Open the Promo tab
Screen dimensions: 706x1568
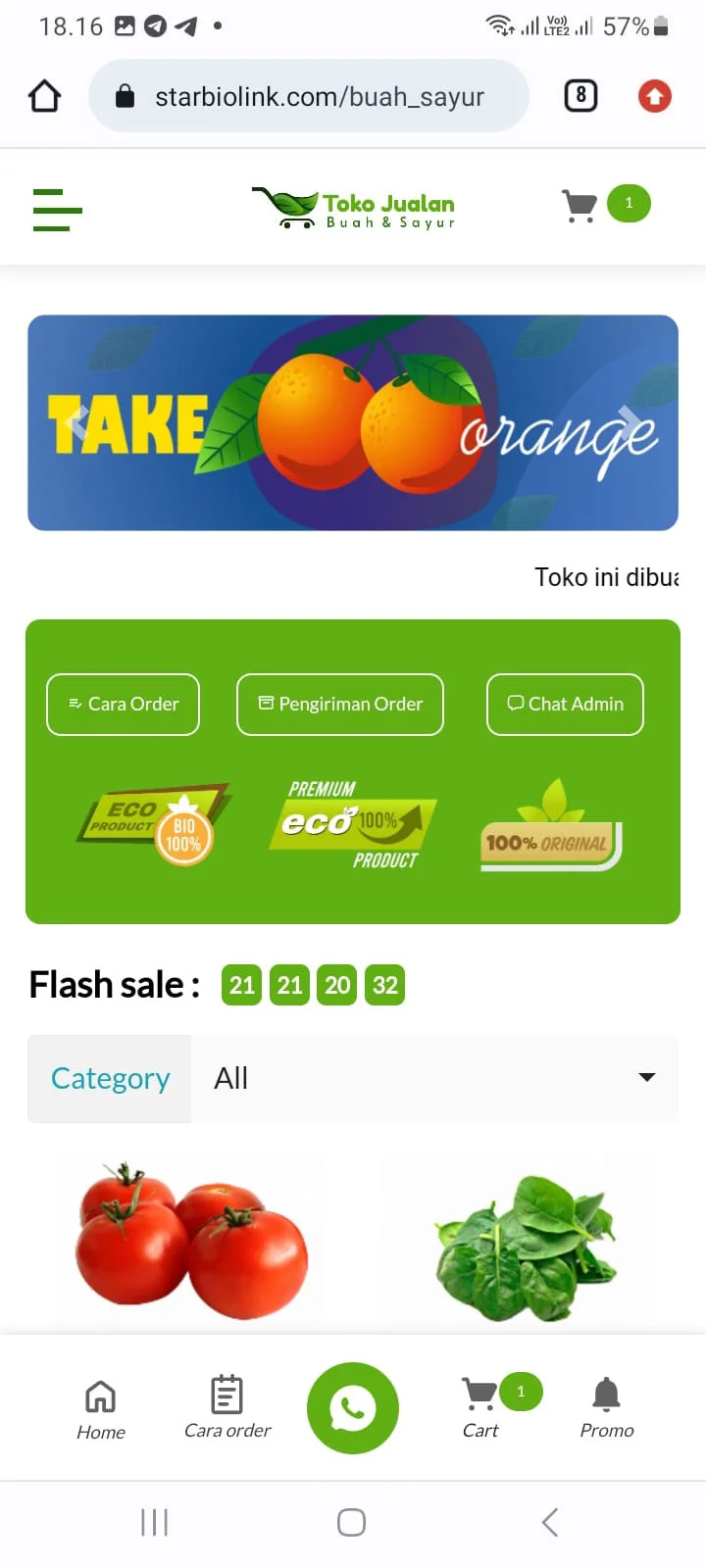point(607,1409)
